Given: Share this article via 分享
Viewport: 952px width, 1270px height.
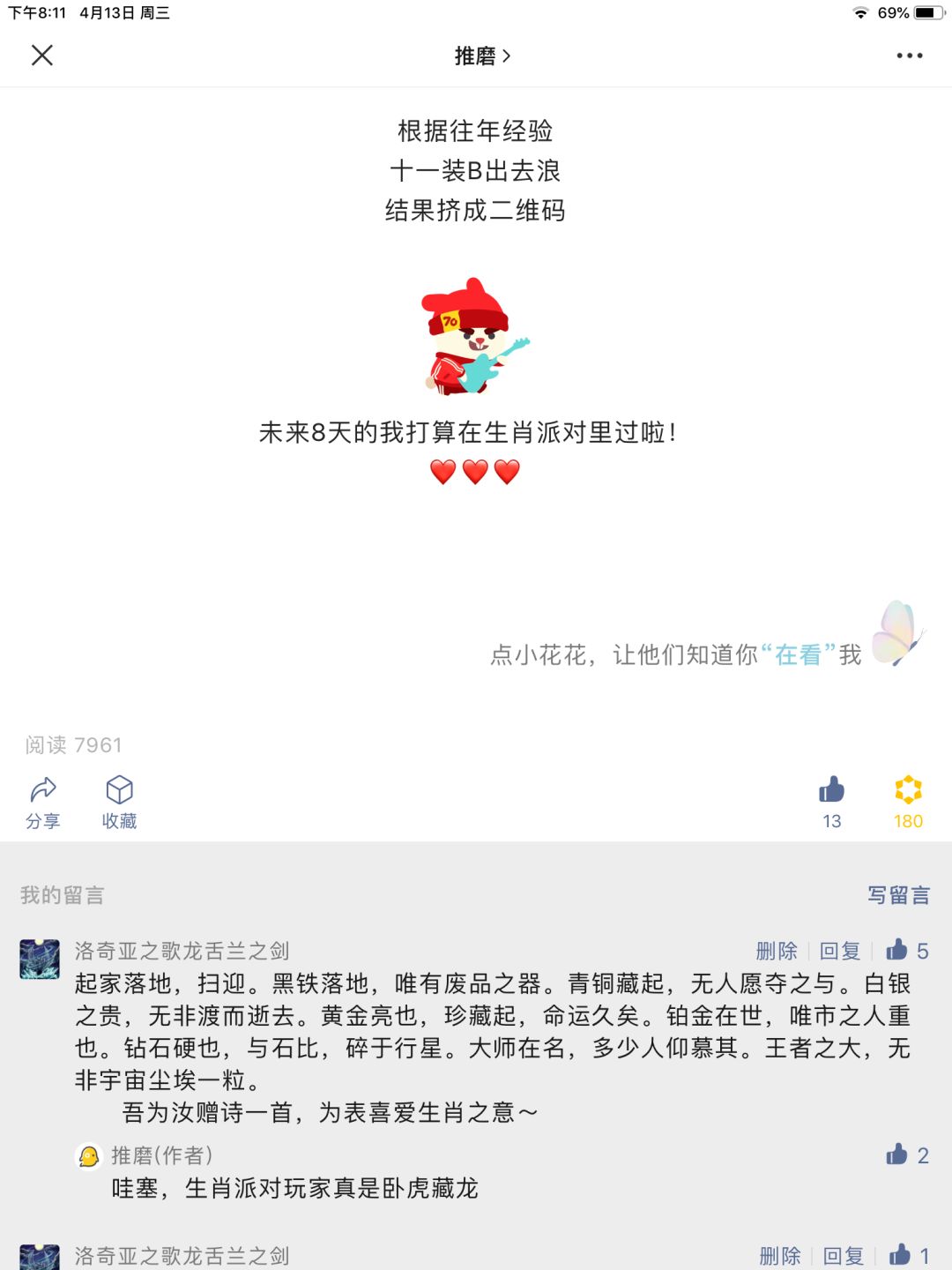Looking at the screenshot, I should coord(42,803).
